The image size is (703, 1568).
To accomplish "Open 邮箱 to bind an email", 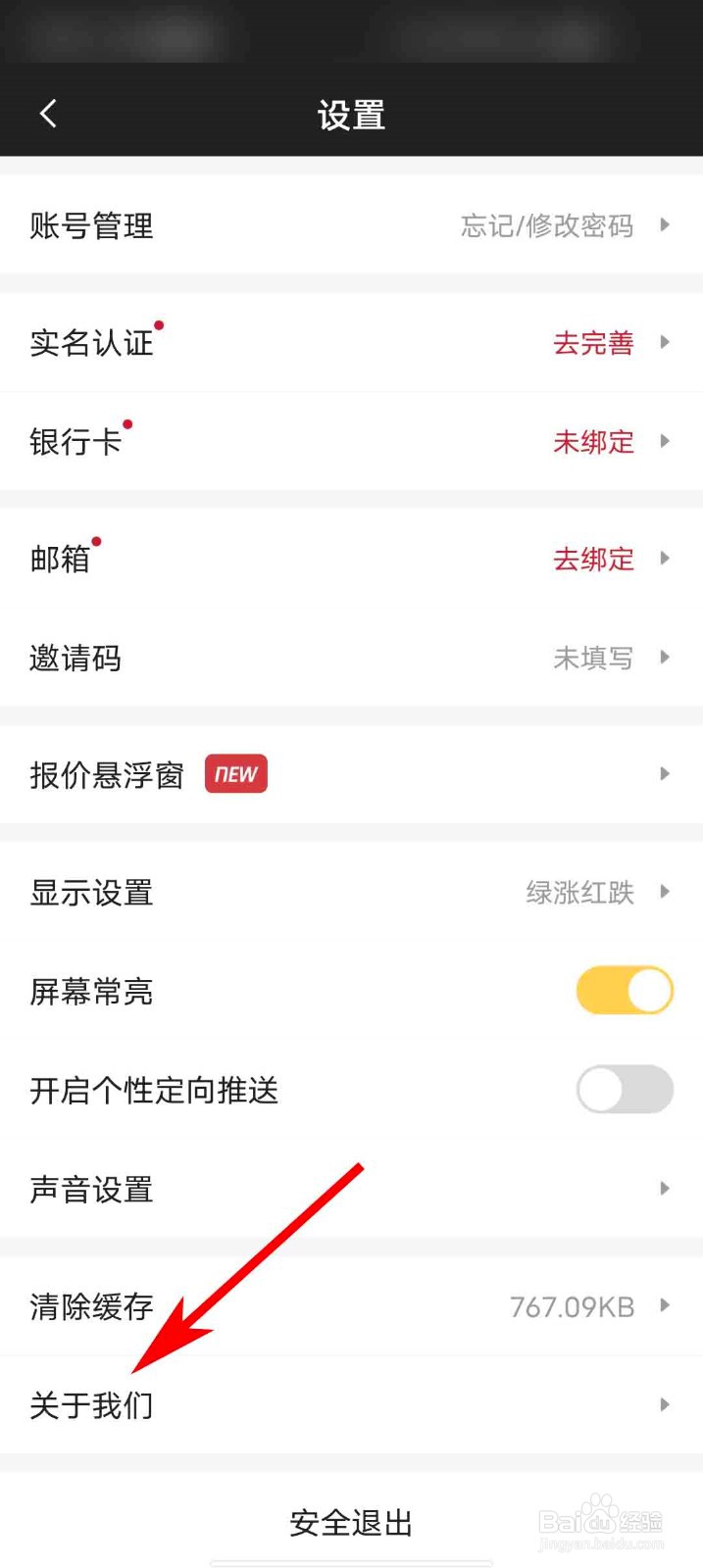I will click(351, 559).
